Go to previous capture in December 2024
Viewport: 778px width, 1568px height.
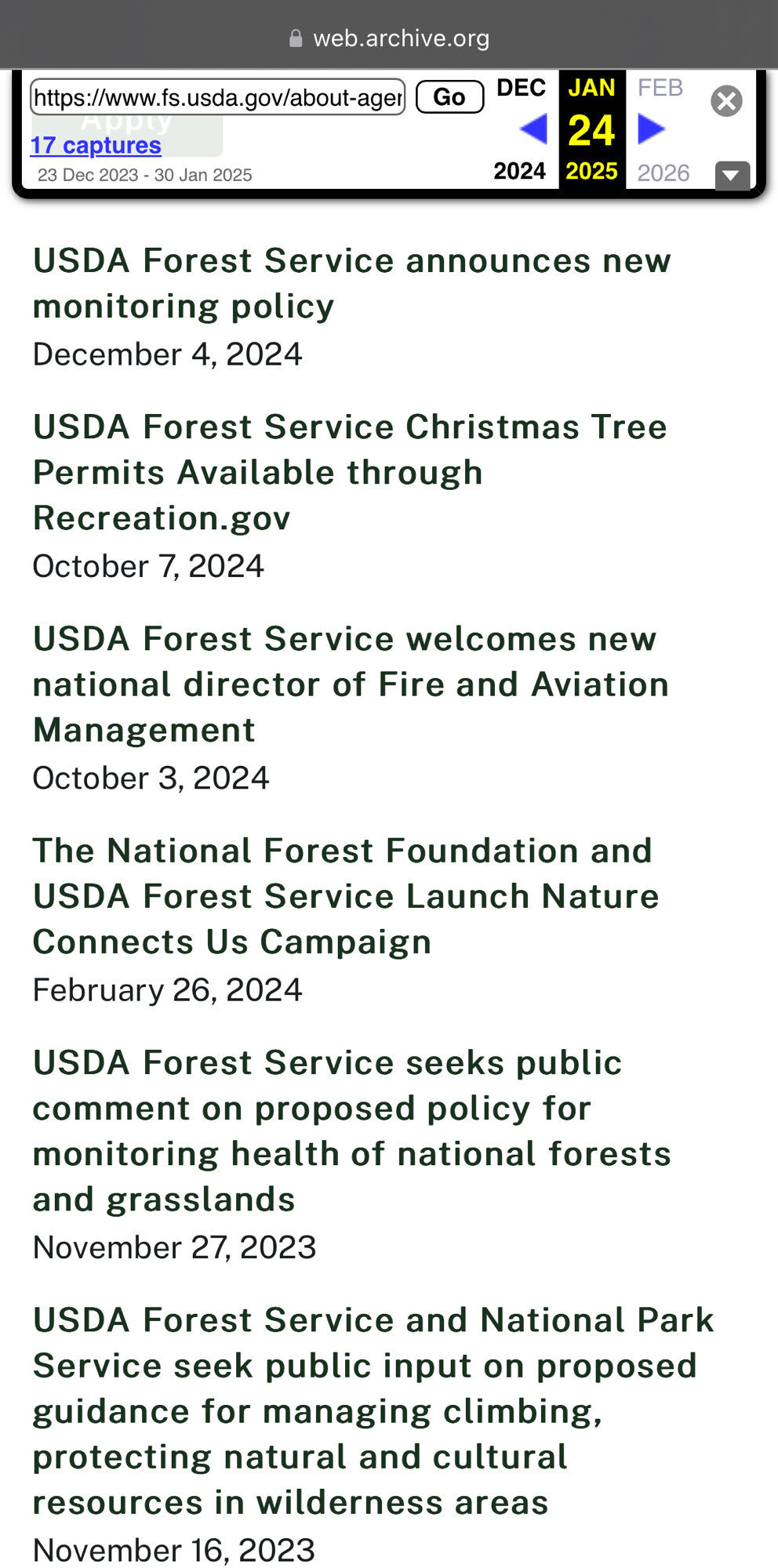tap(533, 129)
